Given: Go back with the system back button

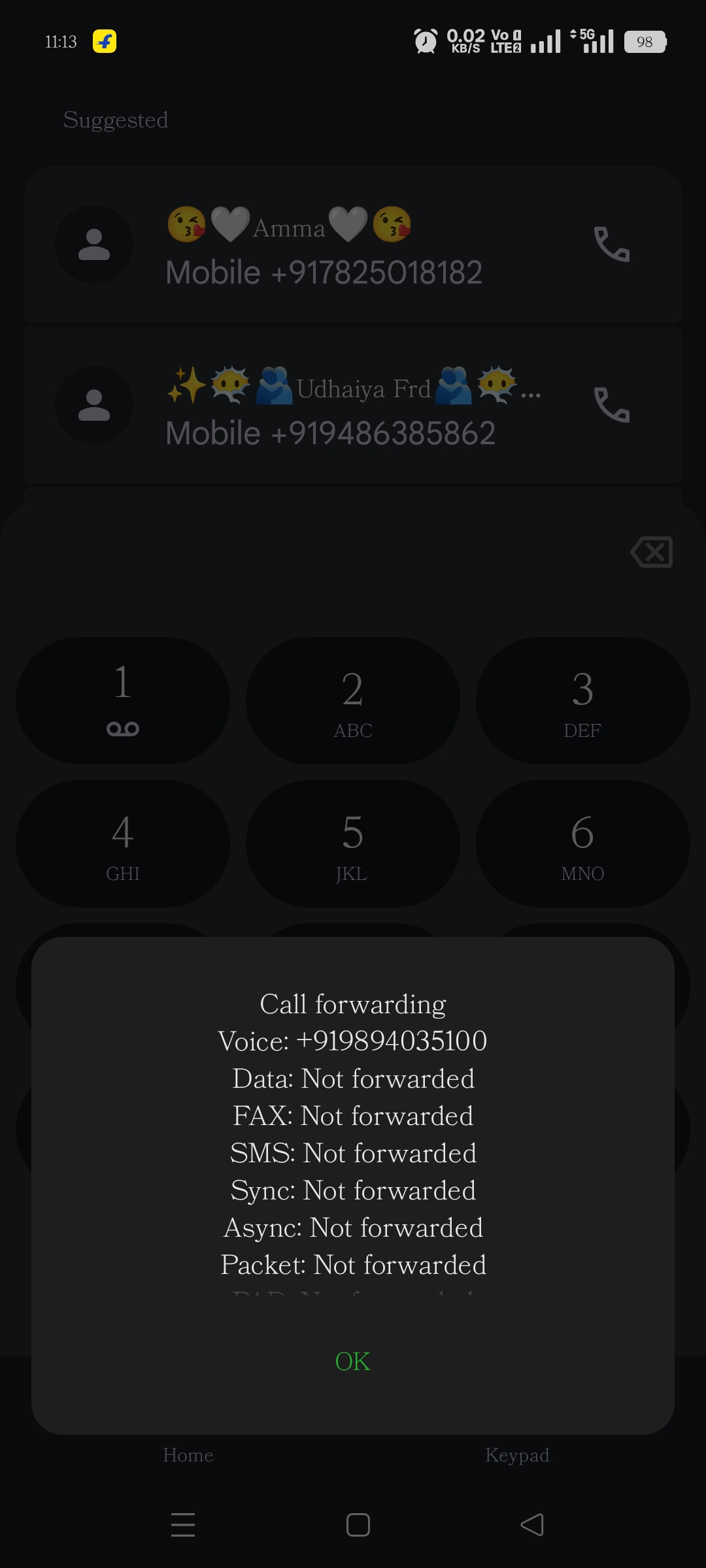Looking at the screenshot, I should click(x=532, y=1525).
